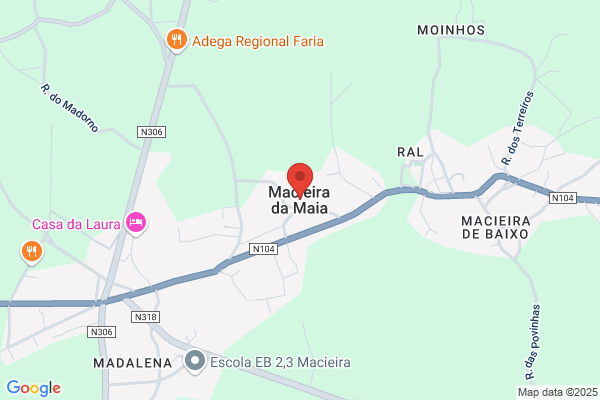Open the Adega Regional Faria restaurant pin
Image resolution: width=600 pixels, height=400 pixels.
(176, 40)
